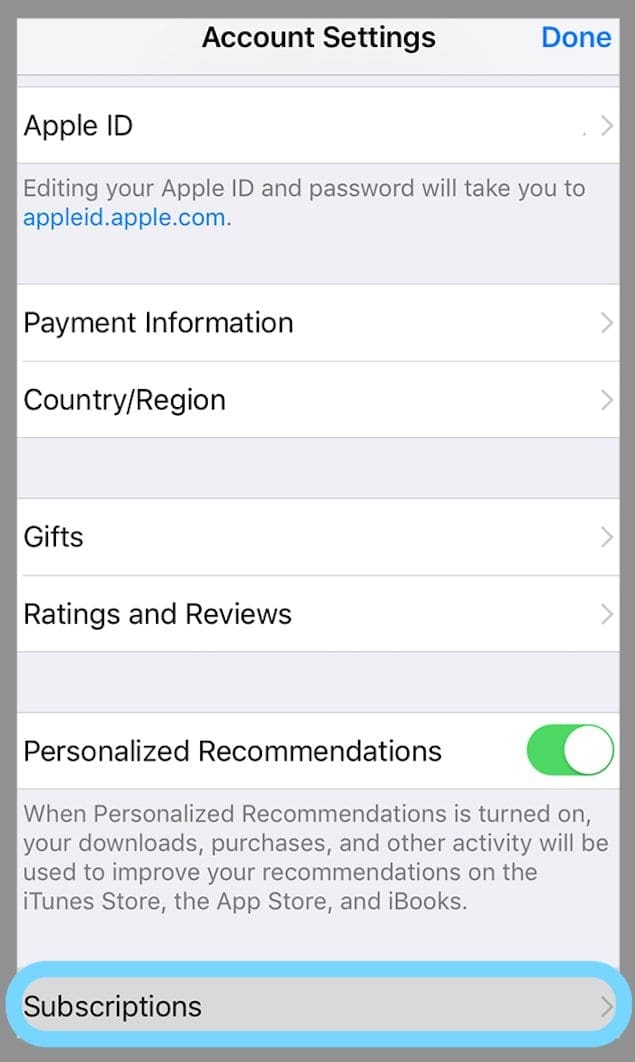Viewport: 635px width, 1062px height.
Task: Open the appleid.apple.com link
Action: (x=125, y=217)
